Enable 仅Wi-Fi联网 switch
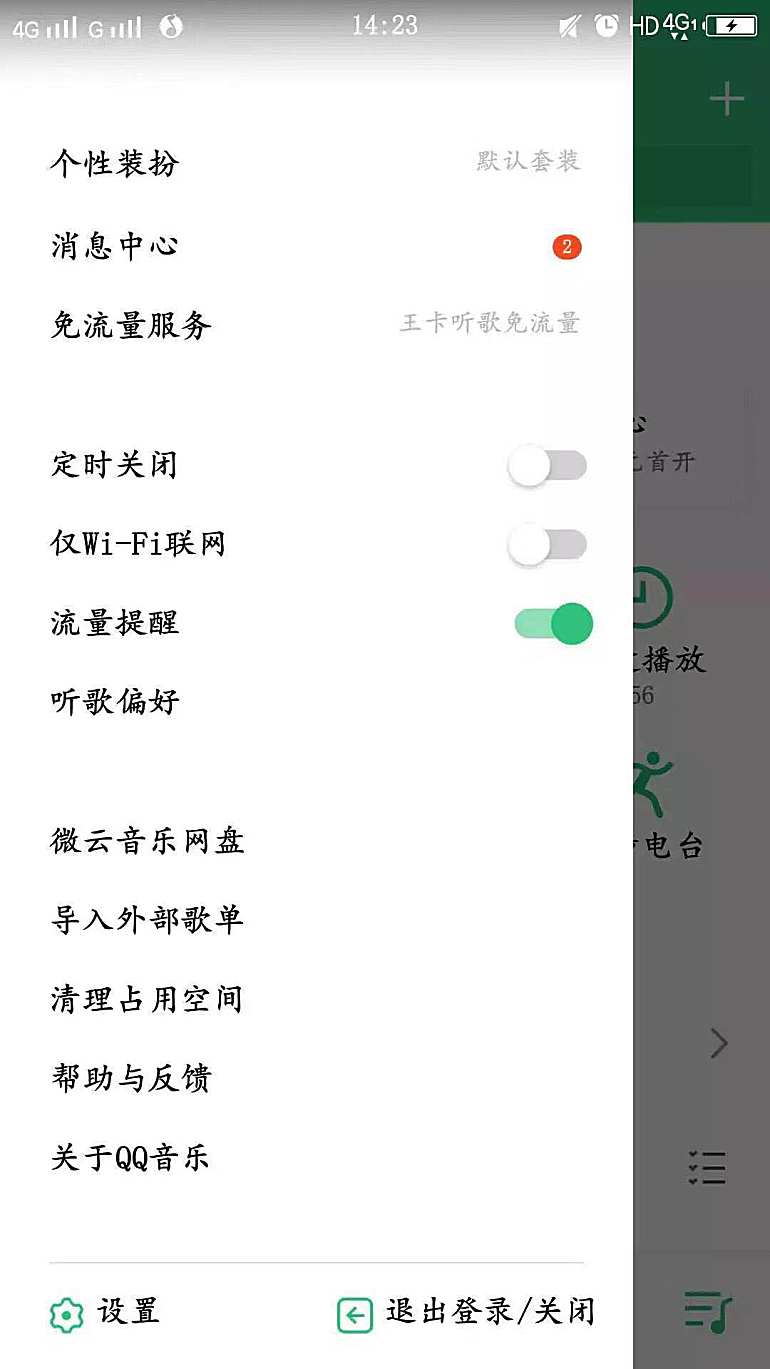 (x=546, y=545)
